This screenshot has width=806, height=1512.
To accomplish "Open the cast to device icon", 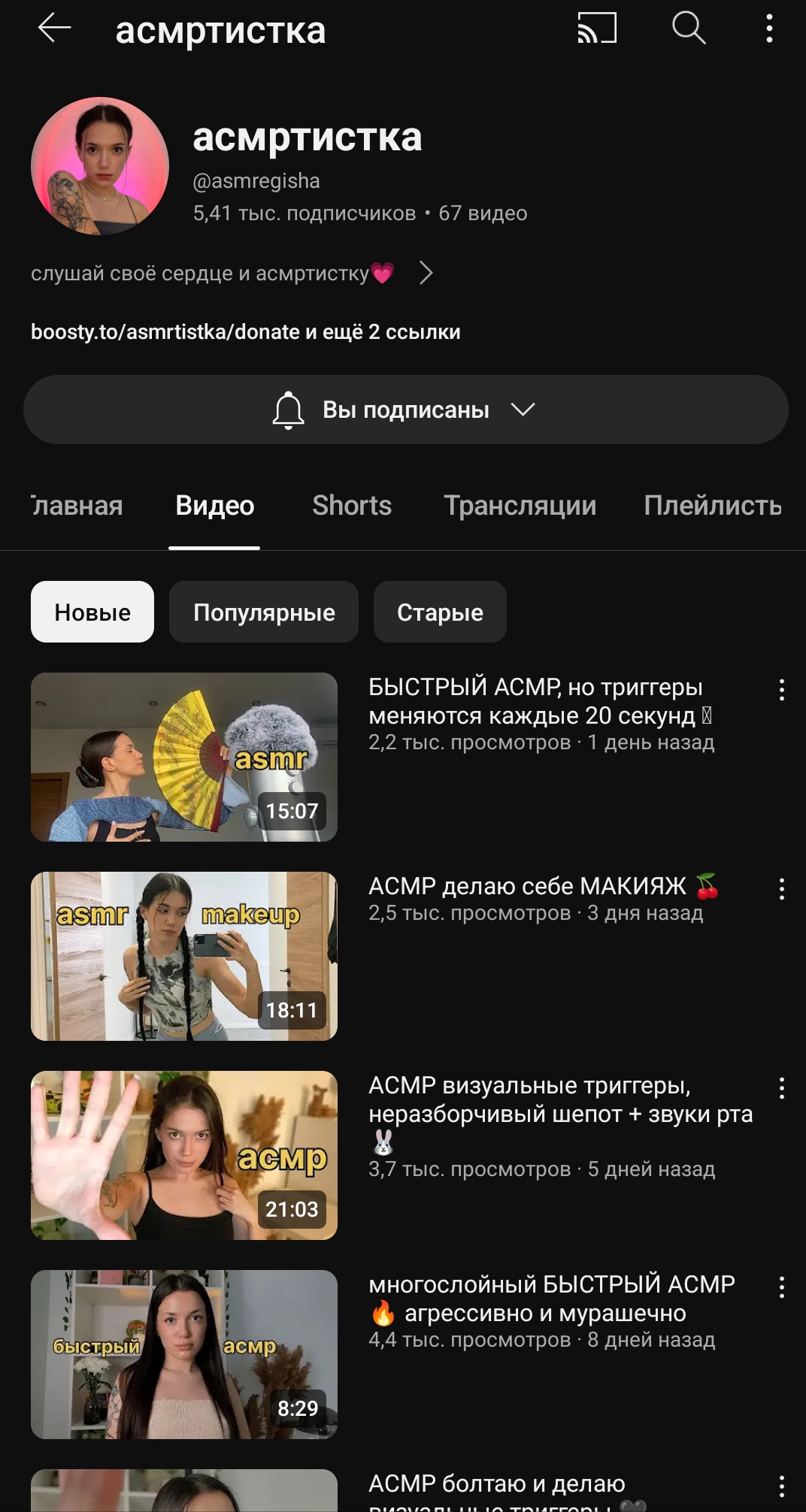I will coord(597,29).
